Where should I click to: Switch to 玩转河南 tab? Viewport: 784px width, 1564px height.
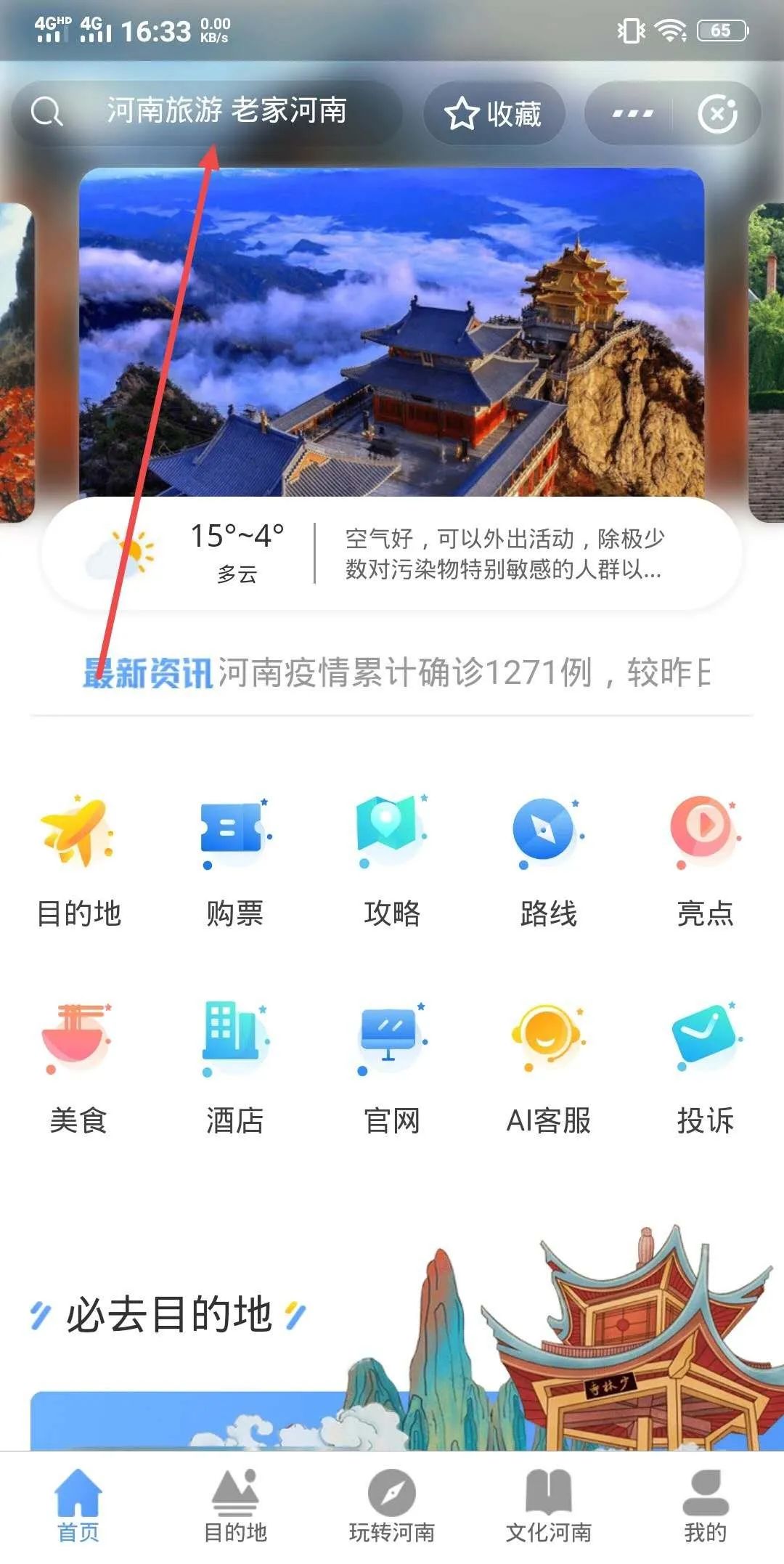[391, 1507]
